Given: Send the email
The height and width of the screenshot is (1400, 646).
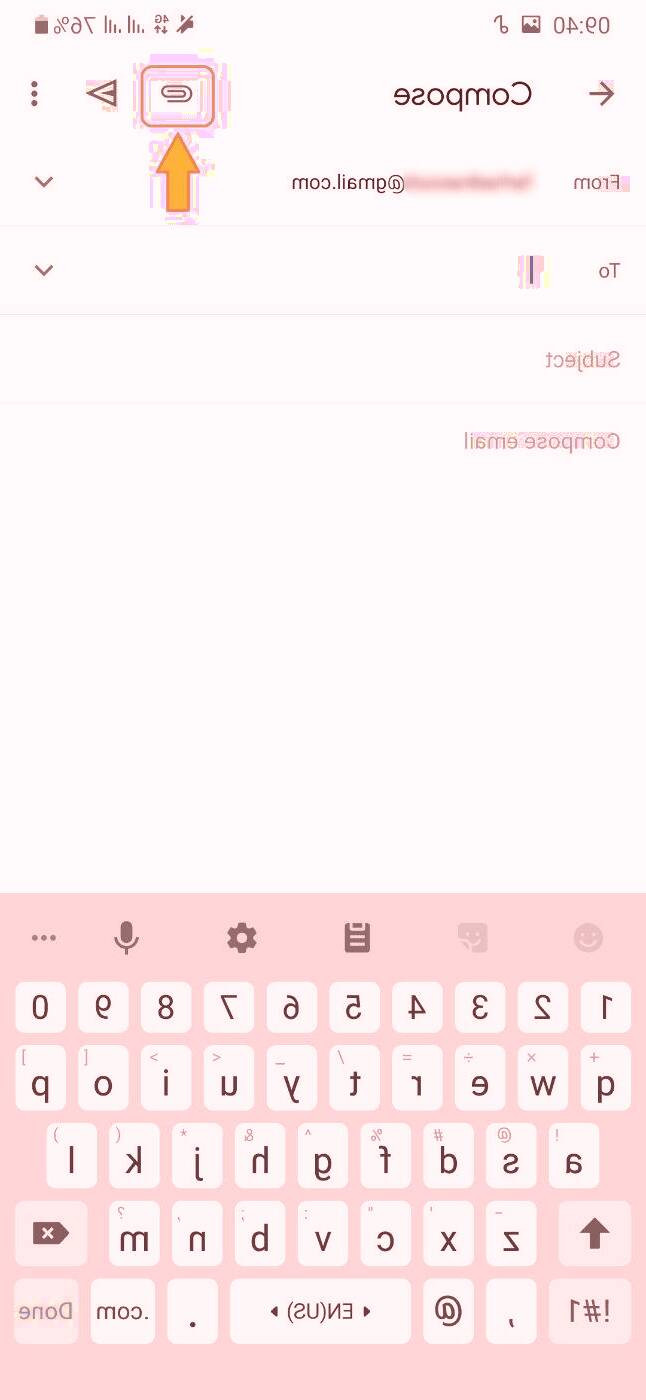Looking at the screenshot, I should point(102,95).
